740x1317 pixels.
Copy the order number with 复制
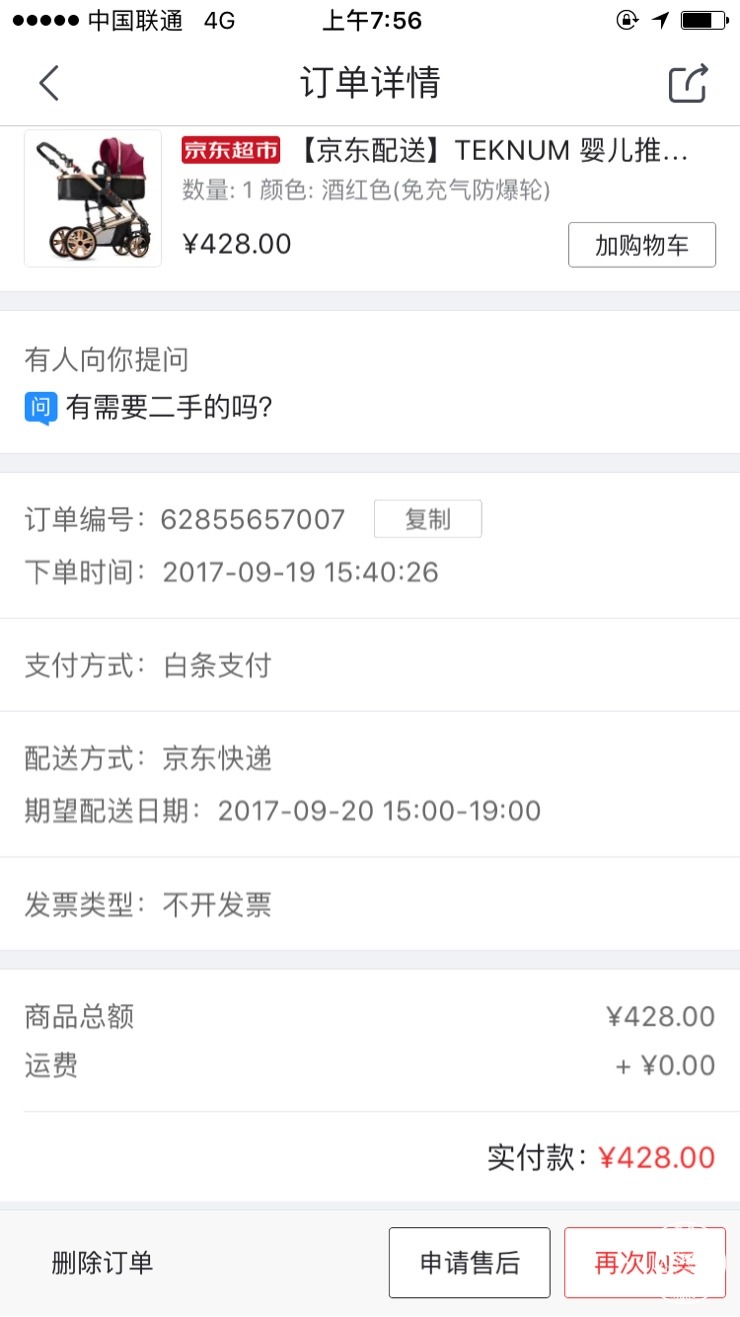tap(428, 519)
